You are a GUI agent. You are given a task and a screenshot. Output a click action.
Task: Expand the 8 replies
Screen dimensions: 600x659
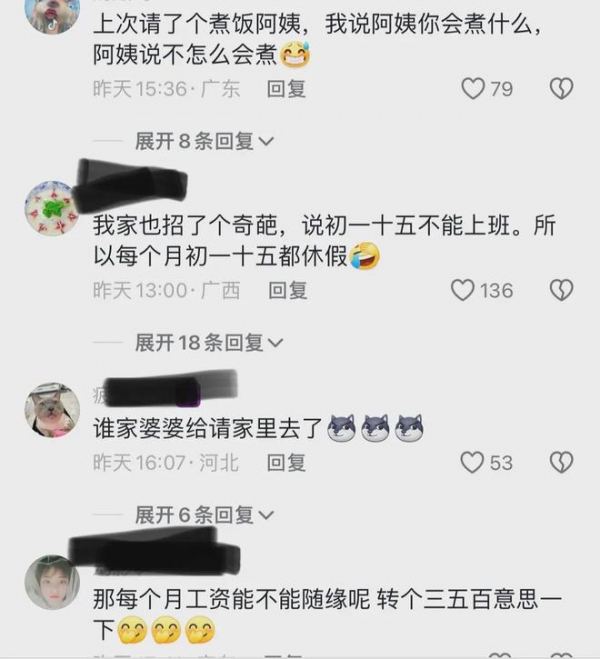204,142
